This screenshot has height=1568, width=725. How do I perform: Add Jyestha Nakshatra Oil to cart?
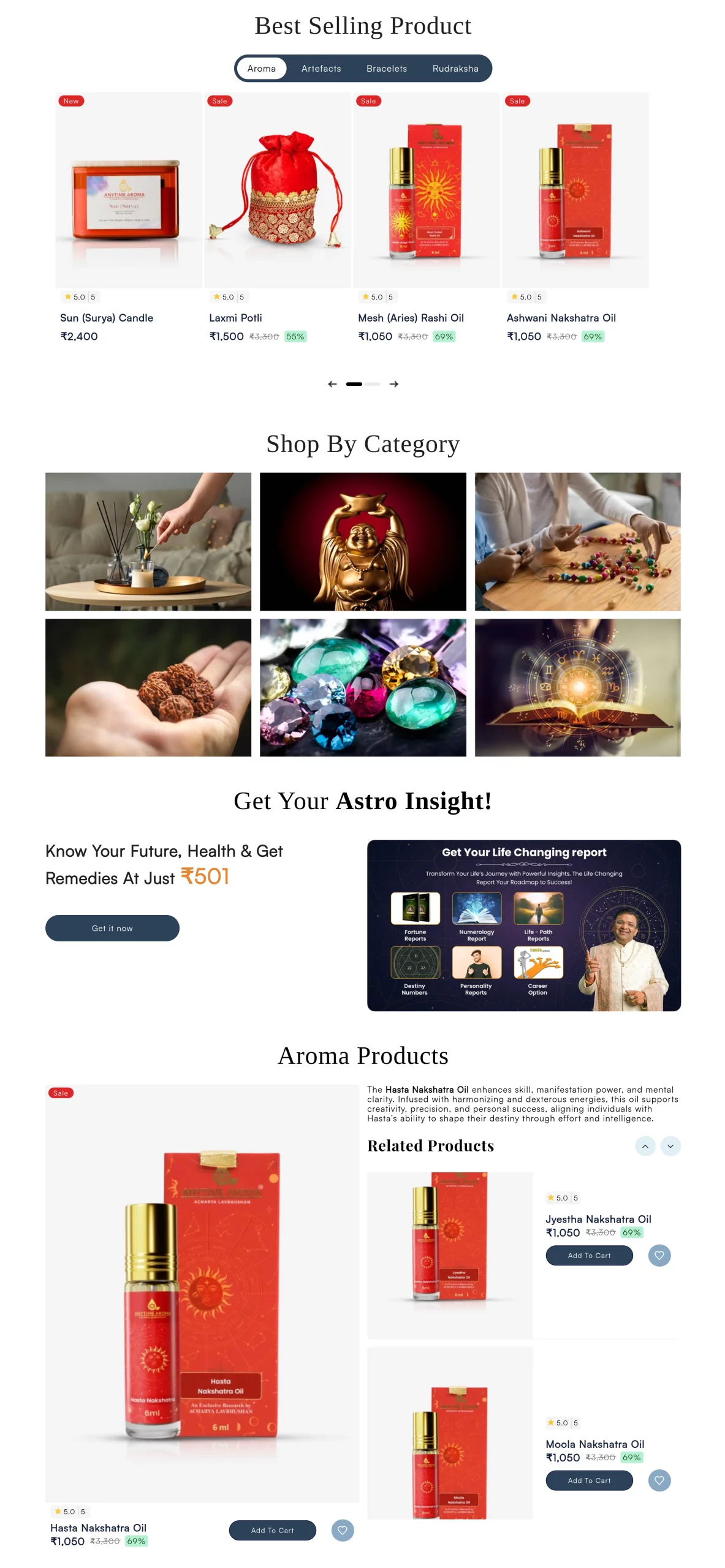coord(588,1256)
